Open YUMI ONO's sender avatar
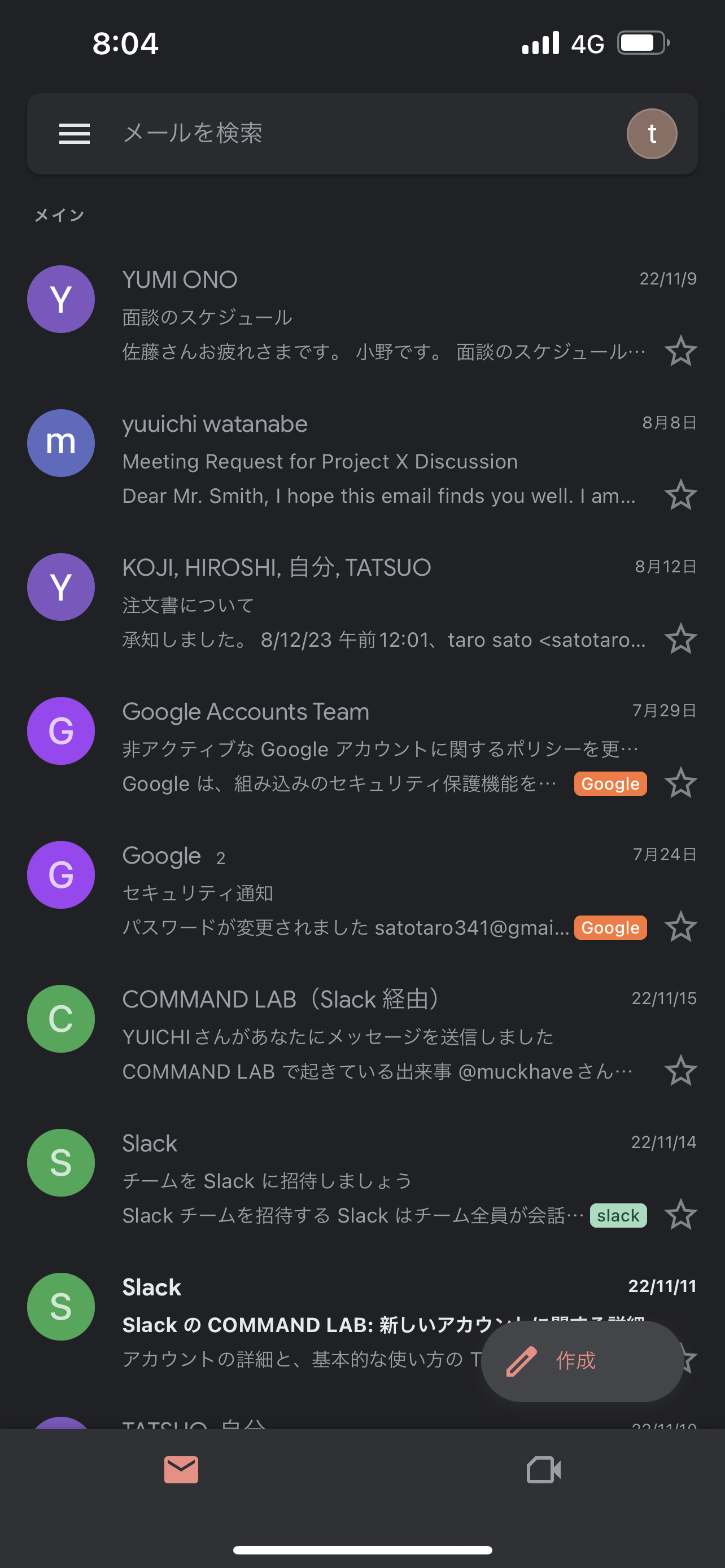The width and height of the screenshot is (725, 1568). [x=60, y=299]
